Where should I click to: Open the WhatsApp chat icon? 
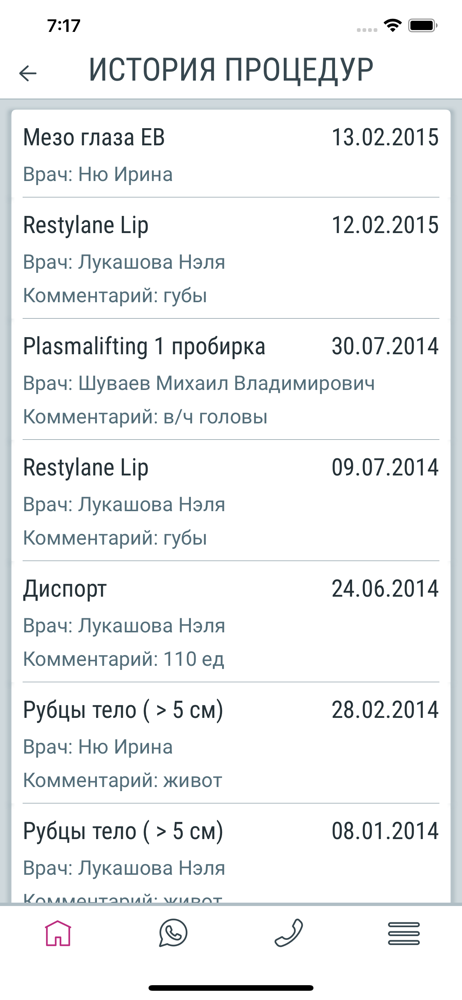coord(173,934)
